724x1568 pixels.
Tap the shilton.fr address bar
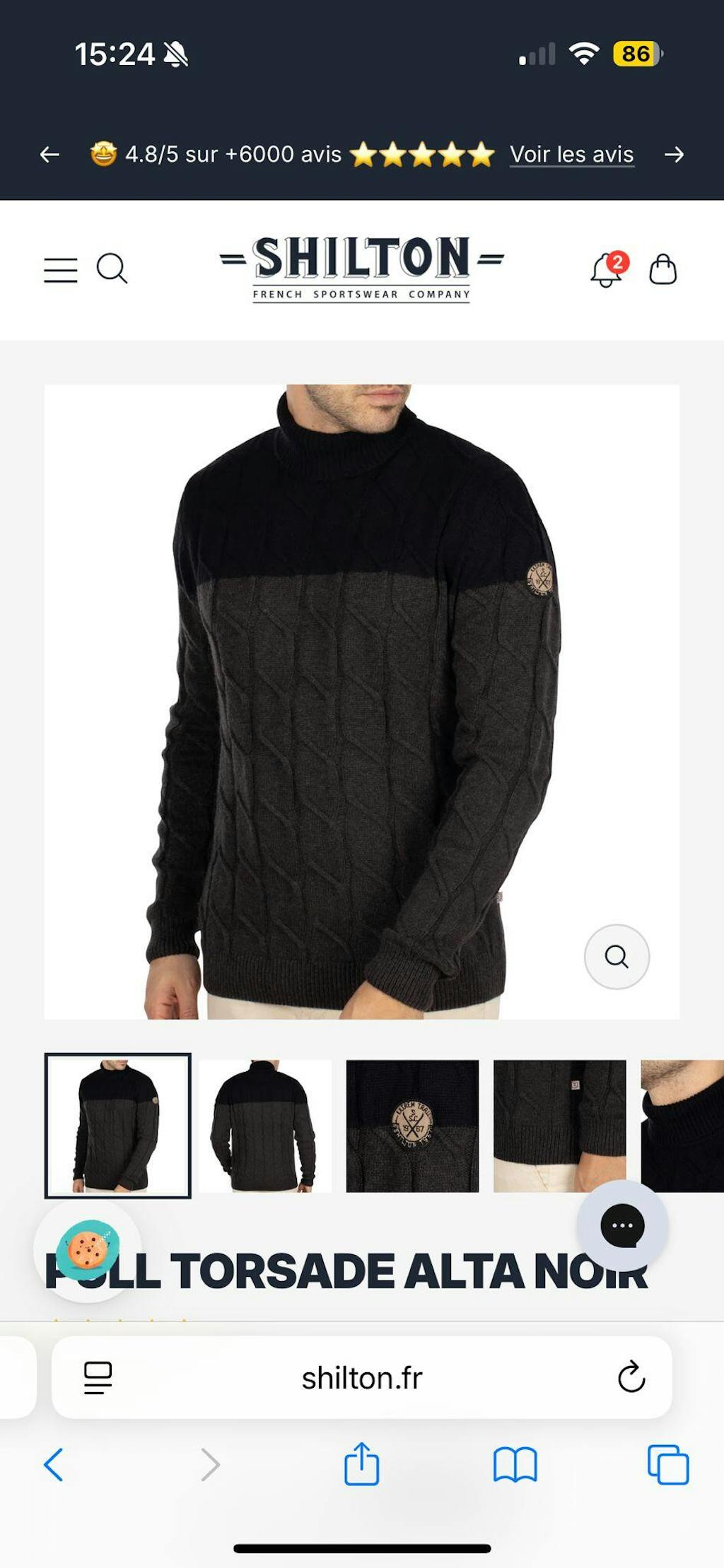coord(362,1378)
